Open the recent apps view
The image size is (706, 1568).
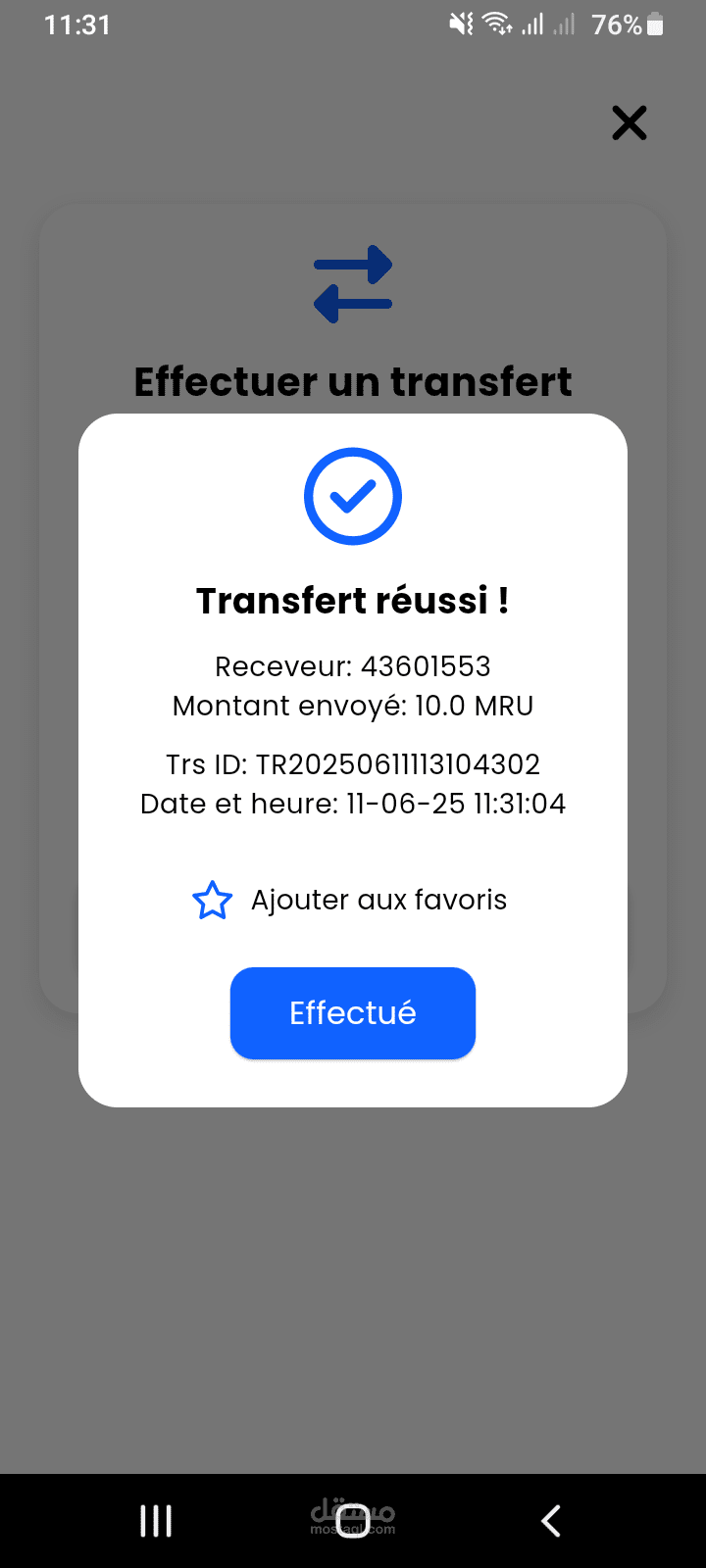pos(156,1521)
